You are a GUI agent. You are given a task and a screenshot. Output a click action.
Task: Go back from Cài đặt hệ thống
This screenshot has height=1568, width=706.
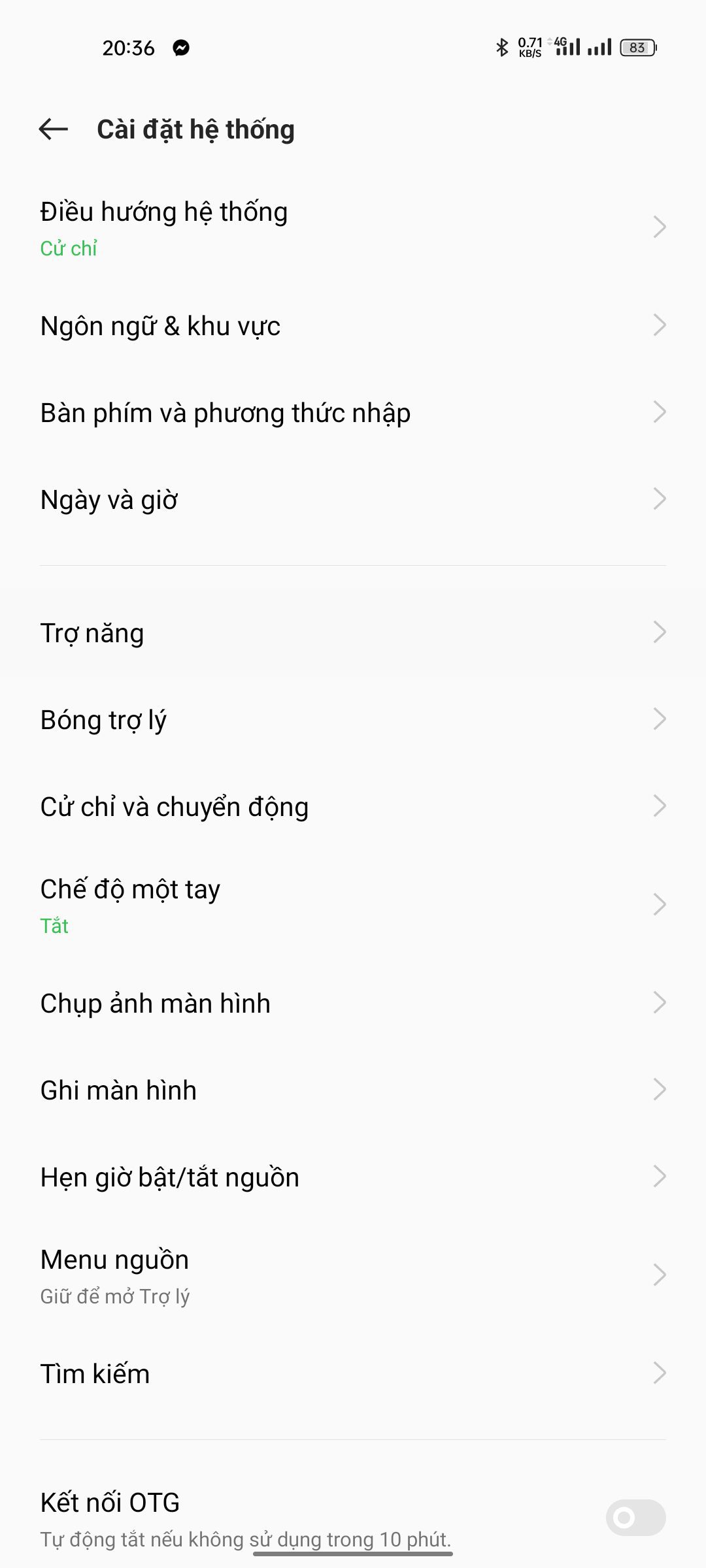tap(54, 129)
